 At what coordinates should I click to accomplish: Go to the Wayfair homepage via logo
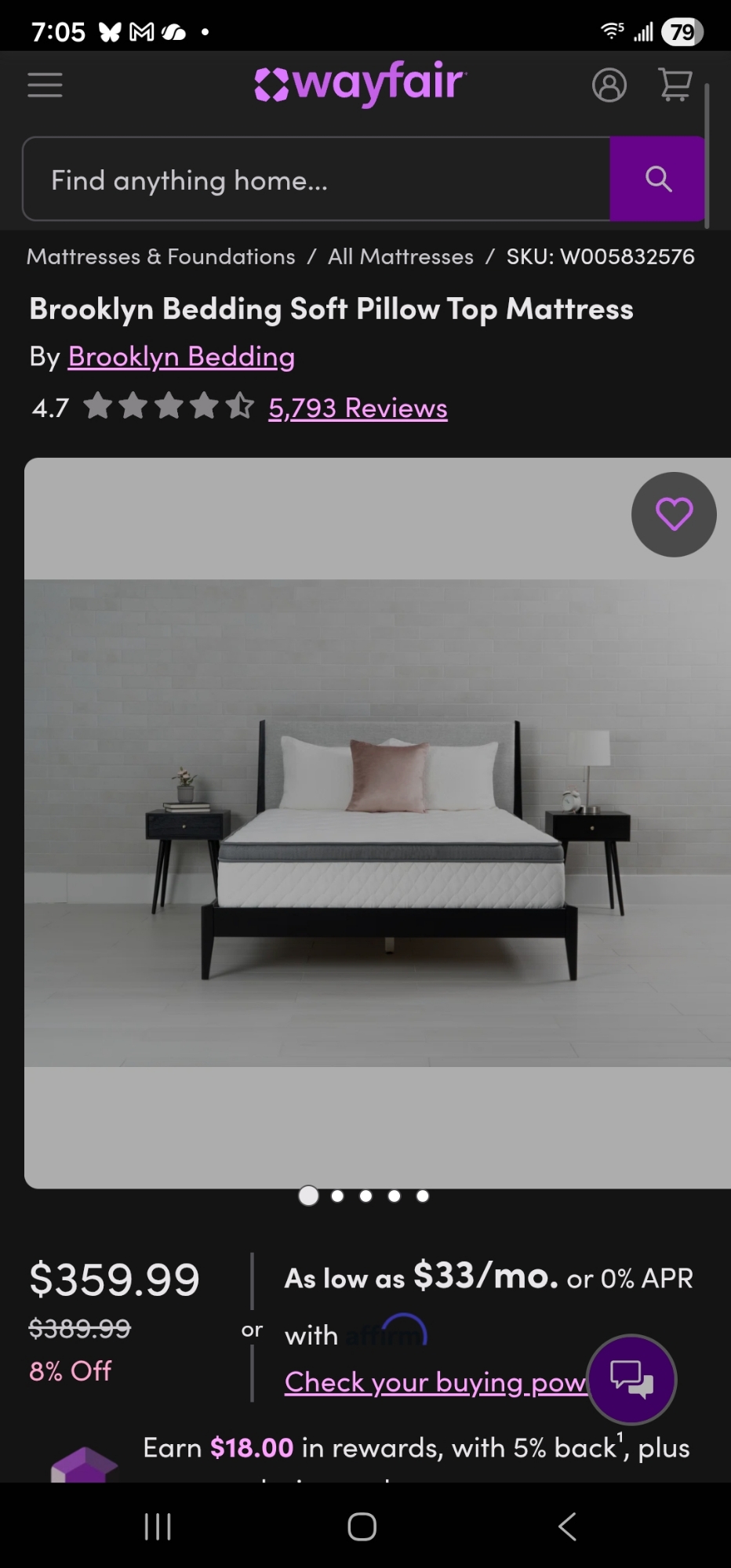tap(360, 83)
